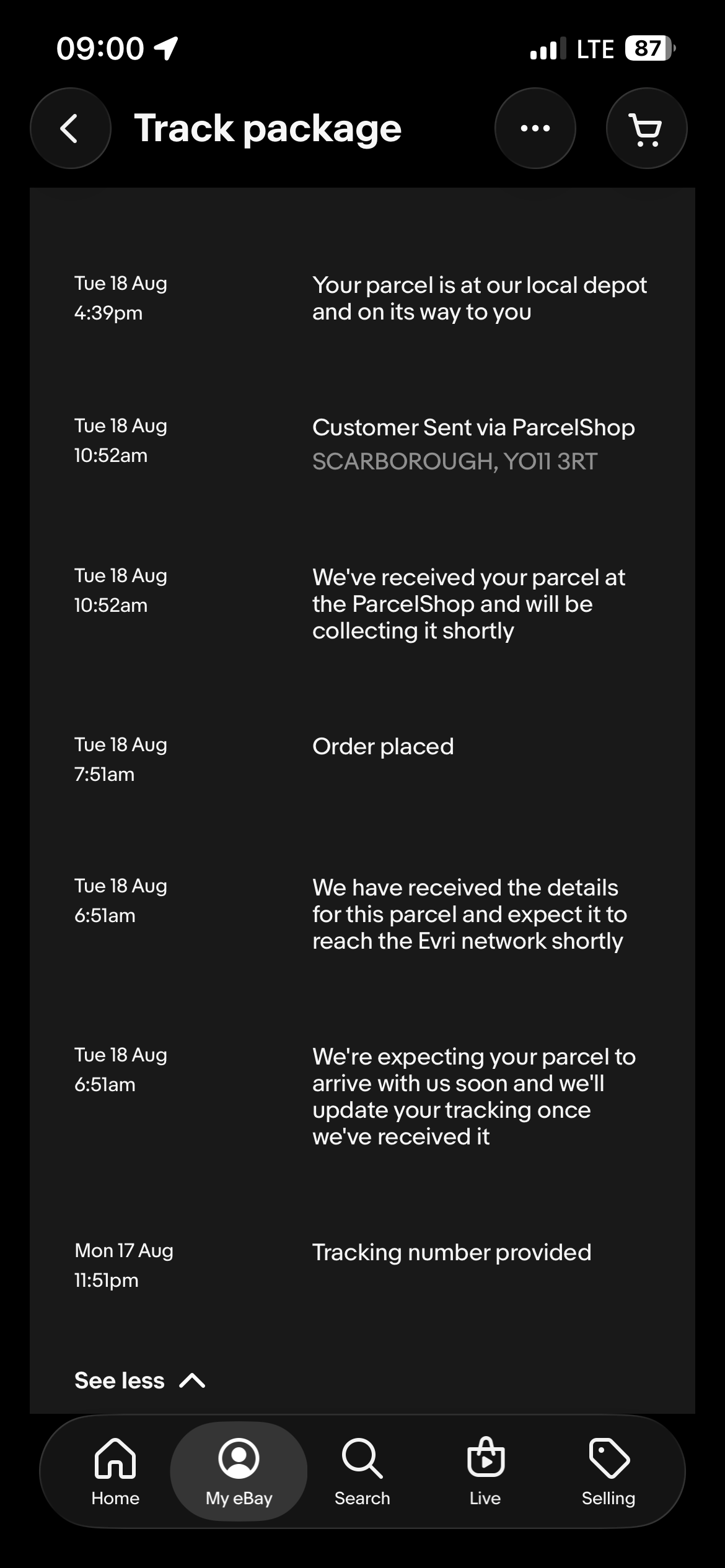Switch to the Home tab
The height and width of the screenshot is (1568, 725).
pyautogui.click(x=115, y=1471)
